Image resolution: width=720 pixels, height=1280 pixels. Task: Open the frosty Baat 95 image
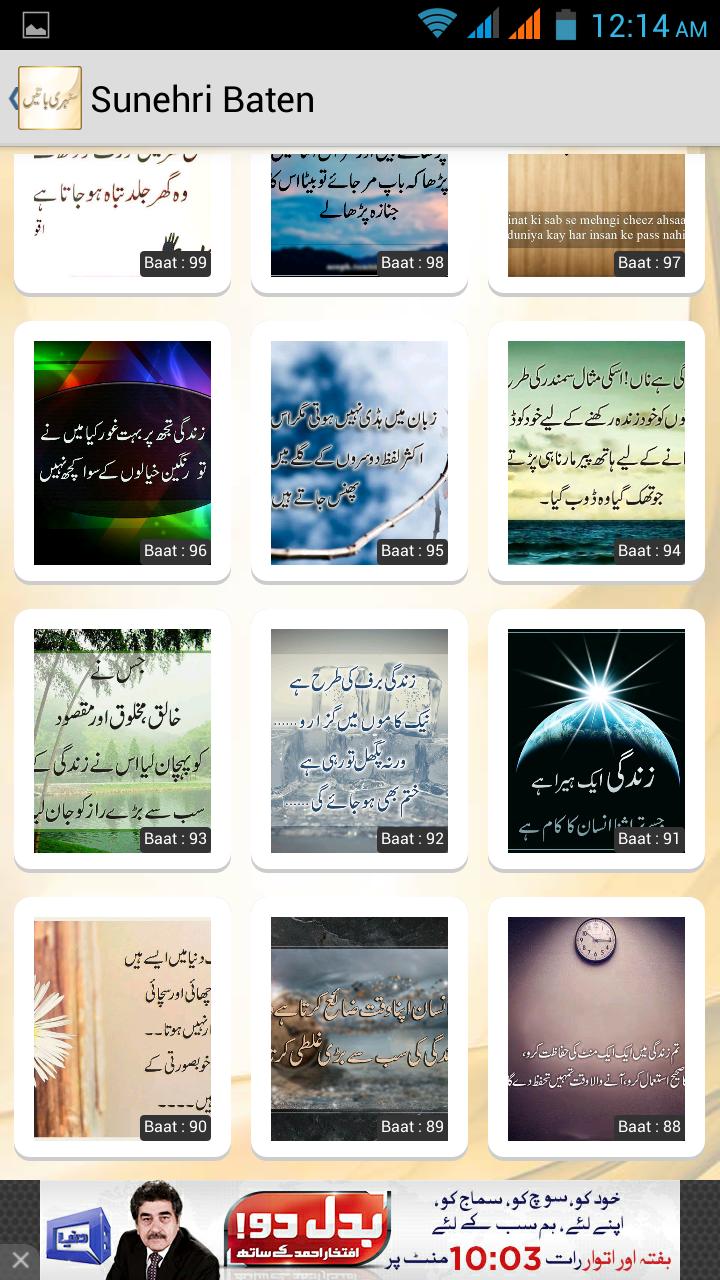click(359, 452)
